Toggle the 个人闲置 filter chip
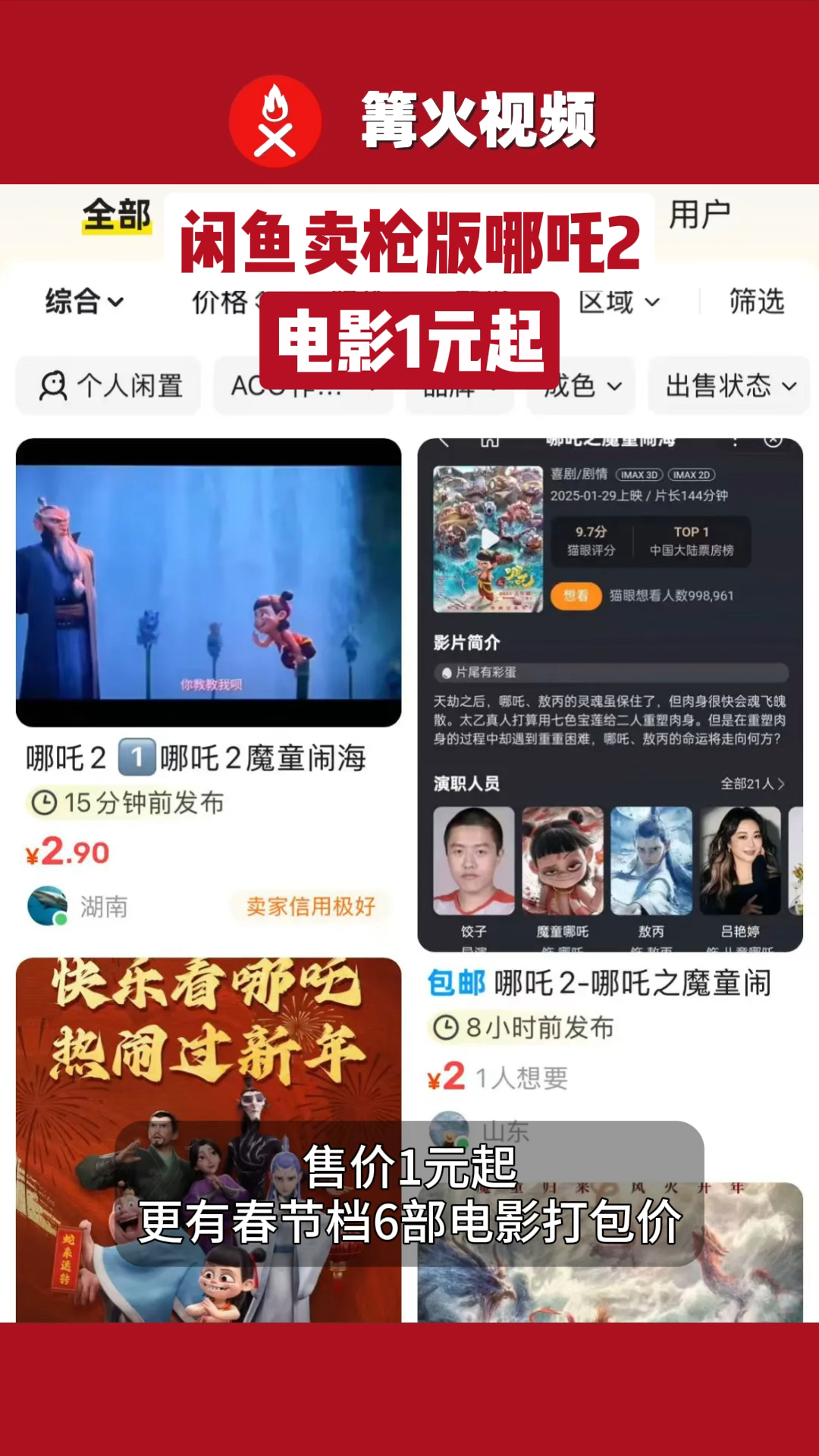This screenshot has width=819, height=1456. point(108,385)
